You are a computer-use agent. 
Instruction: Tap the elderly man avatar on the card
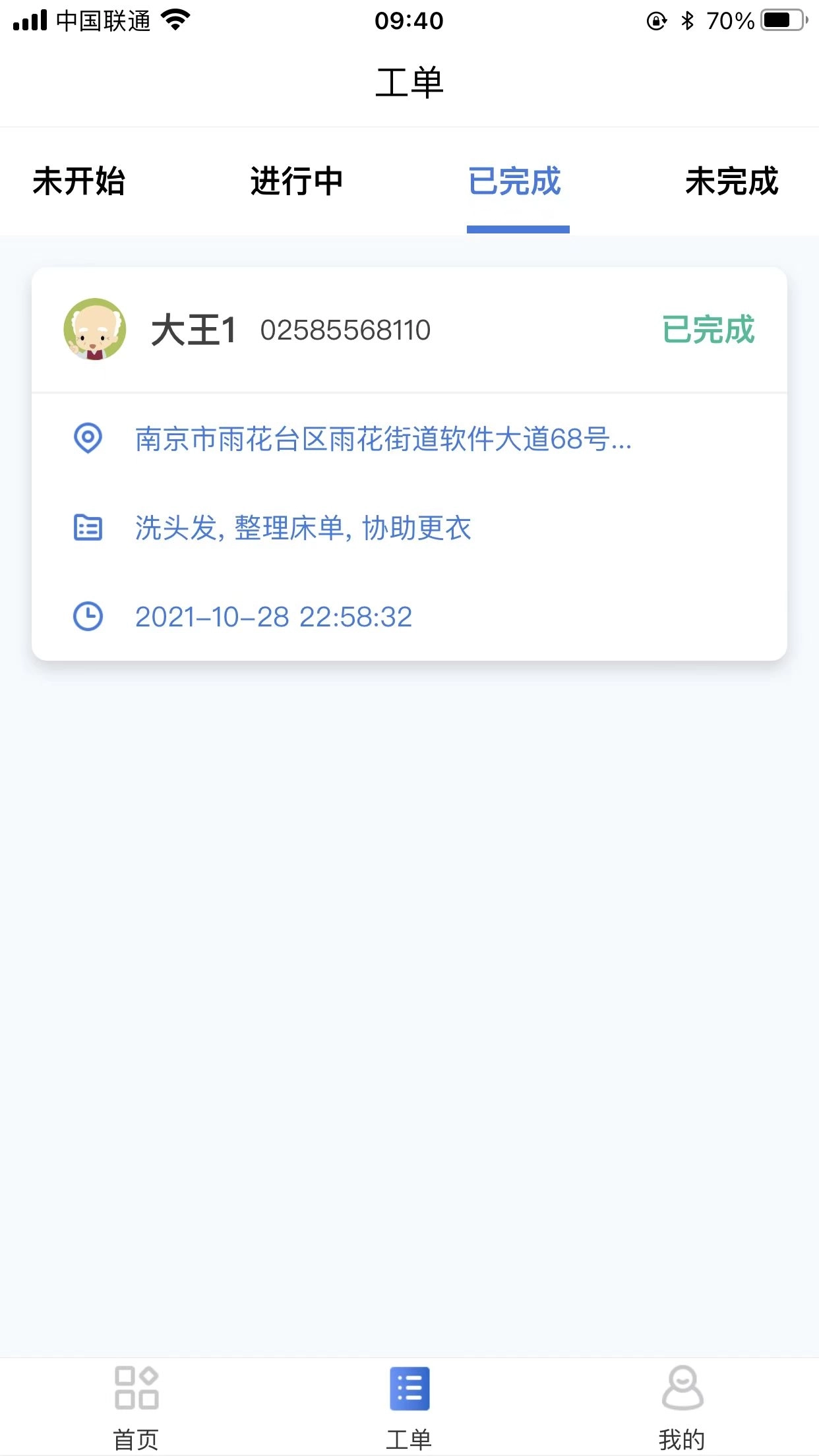tap(94, 330)
